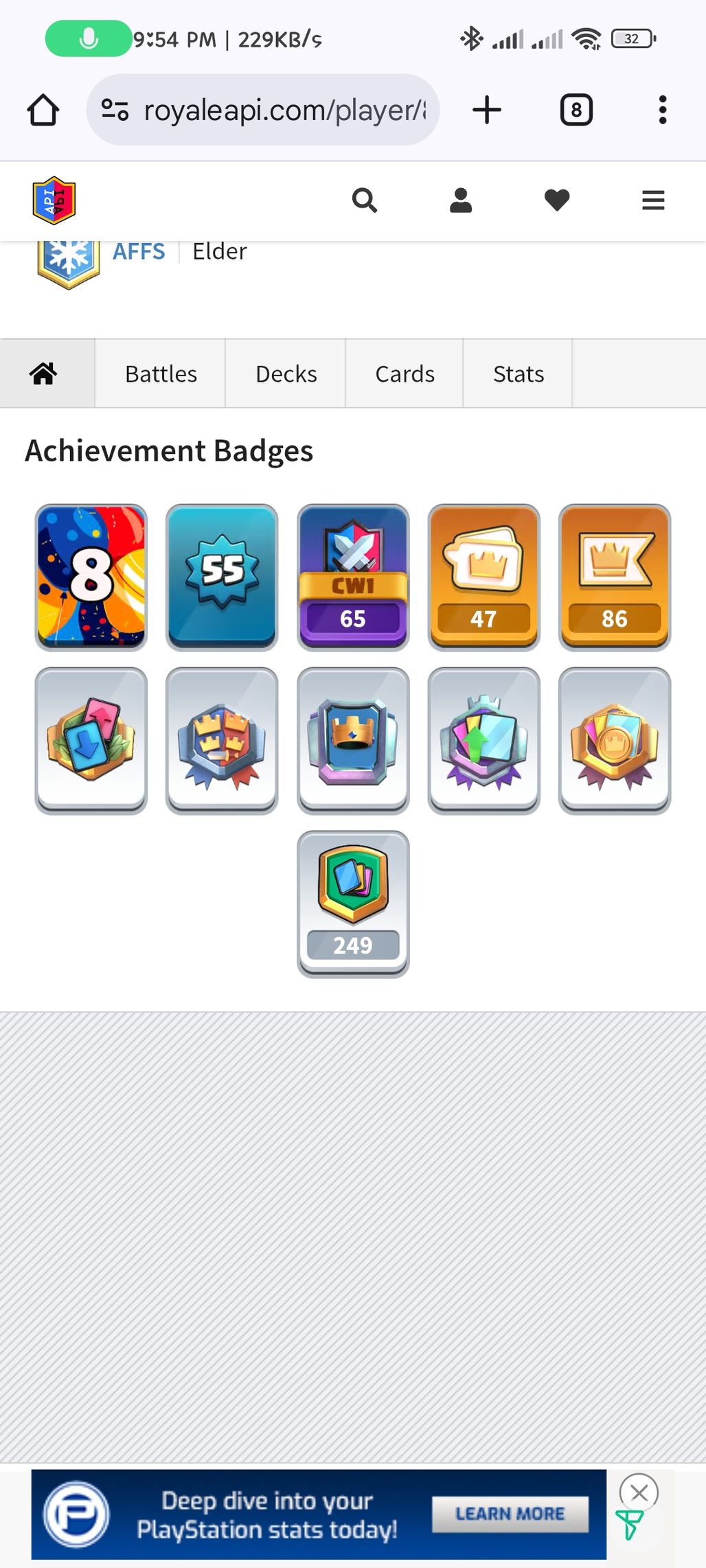The image size is (706, 1568).
Task: Open the browser overflow menu
Action: [x=662, y=110]
